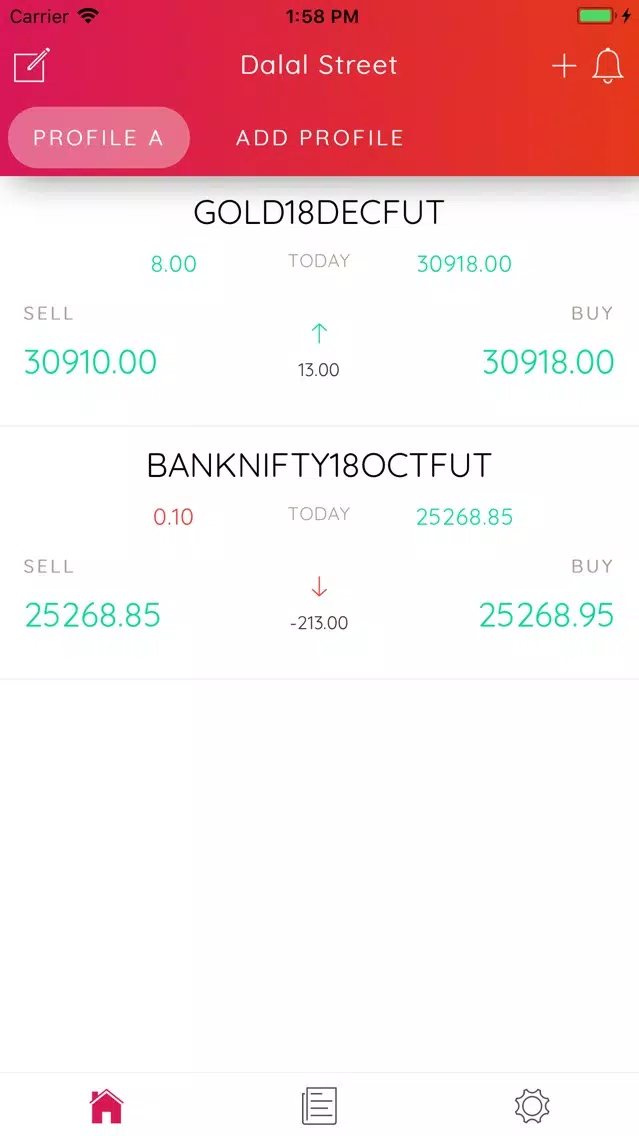The width and height of the screenshot is (639, 1136).
Task: Tap Add Profile
Action: click(320, 138)
